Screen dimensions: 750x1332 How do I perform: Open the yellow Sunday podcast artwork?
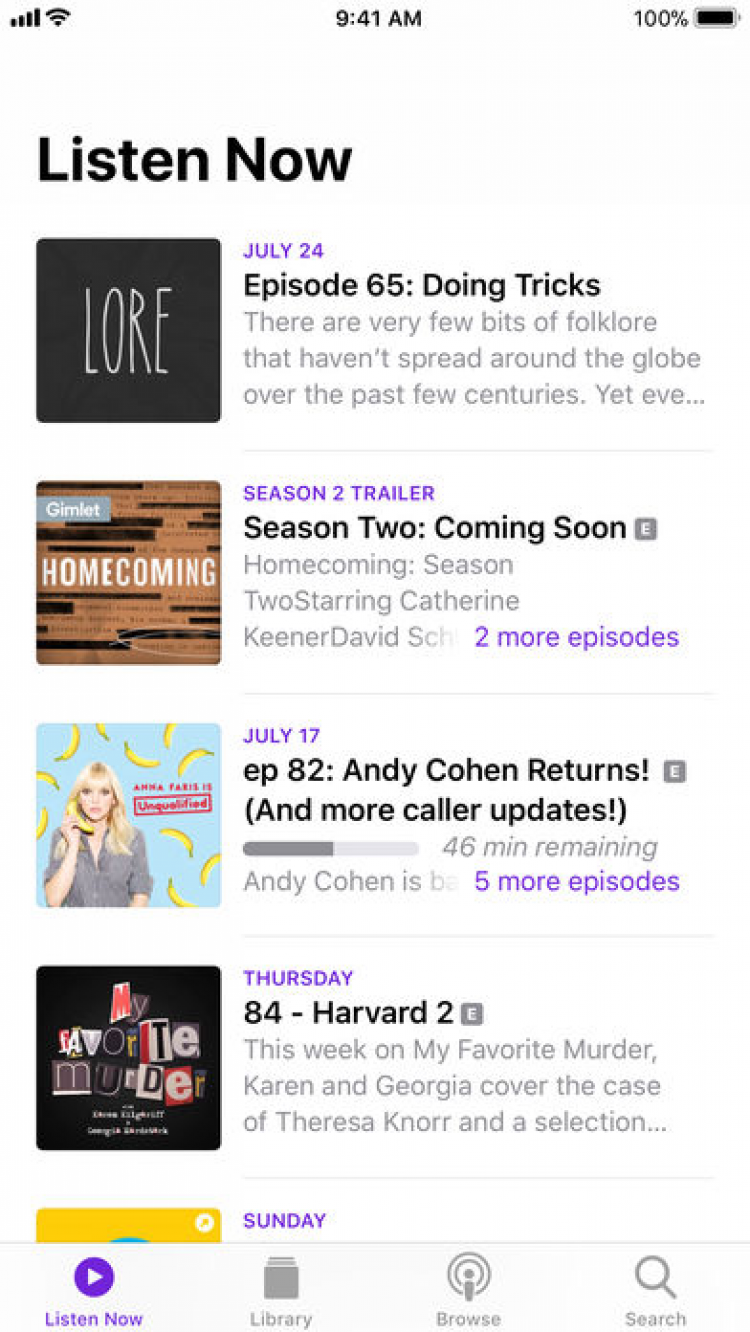[128, 1225]
